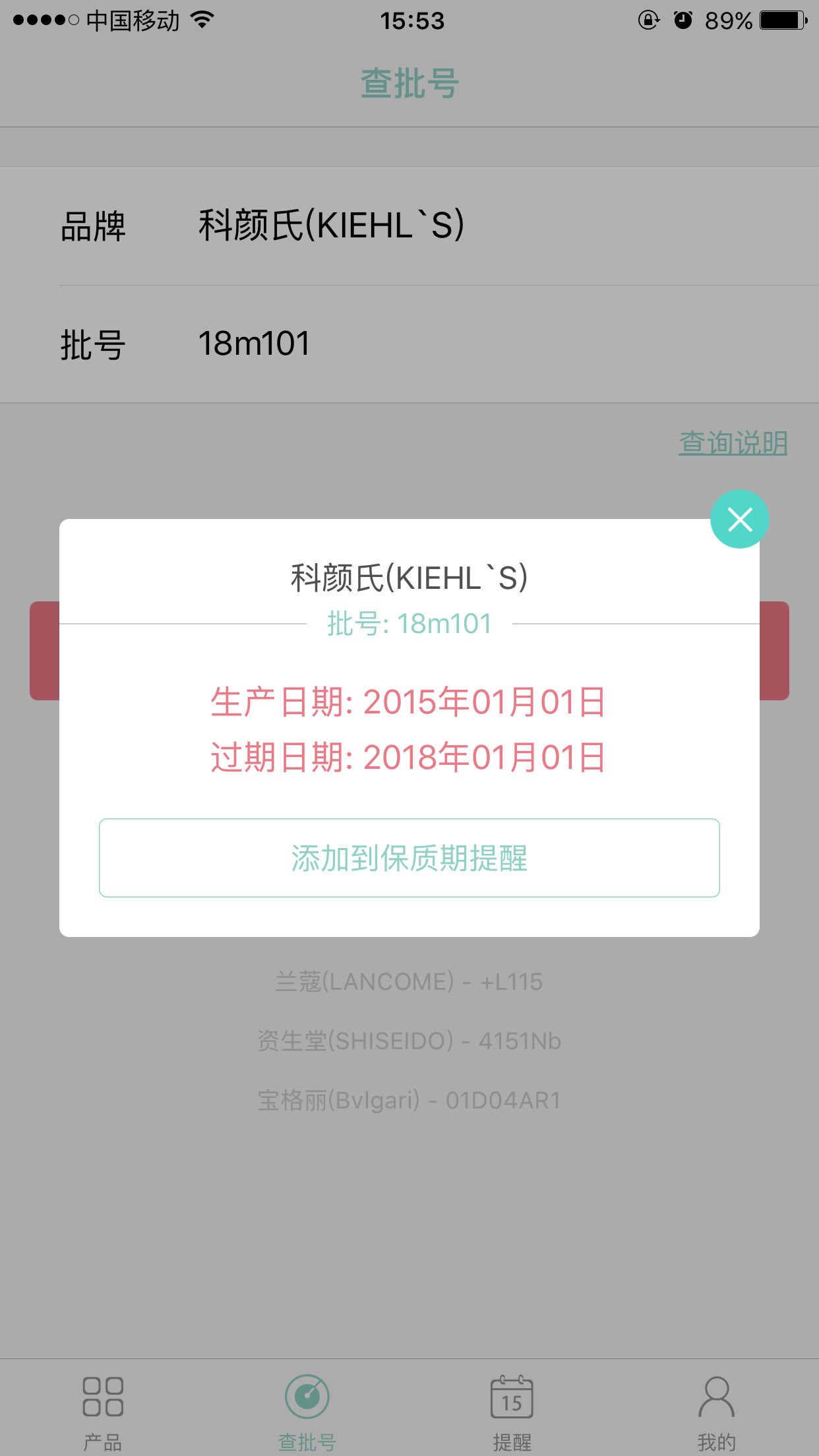Open the 查询说明 link
Image resolution: width=819 pixels, height=1456 pixels.
[x=733, y=443]
